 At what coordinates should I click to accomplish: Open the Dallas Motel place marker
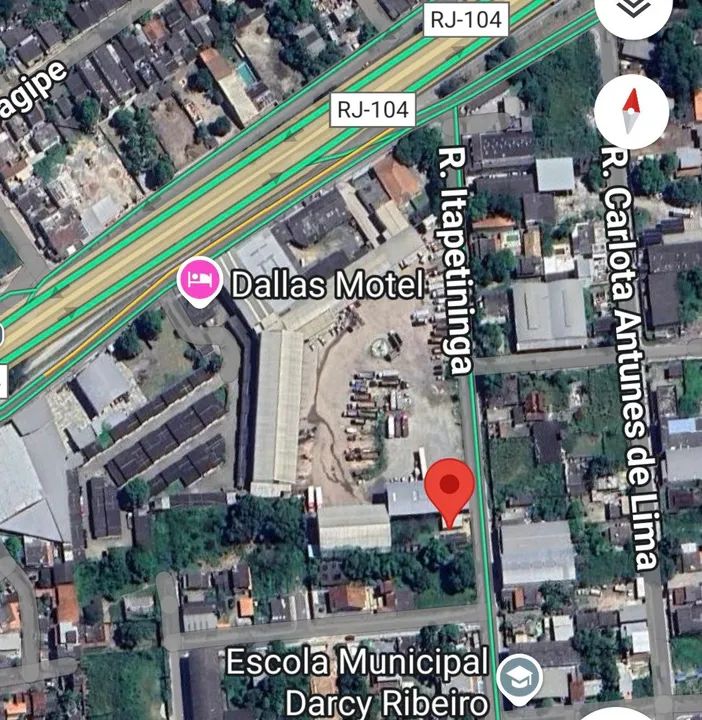(199, 279)
